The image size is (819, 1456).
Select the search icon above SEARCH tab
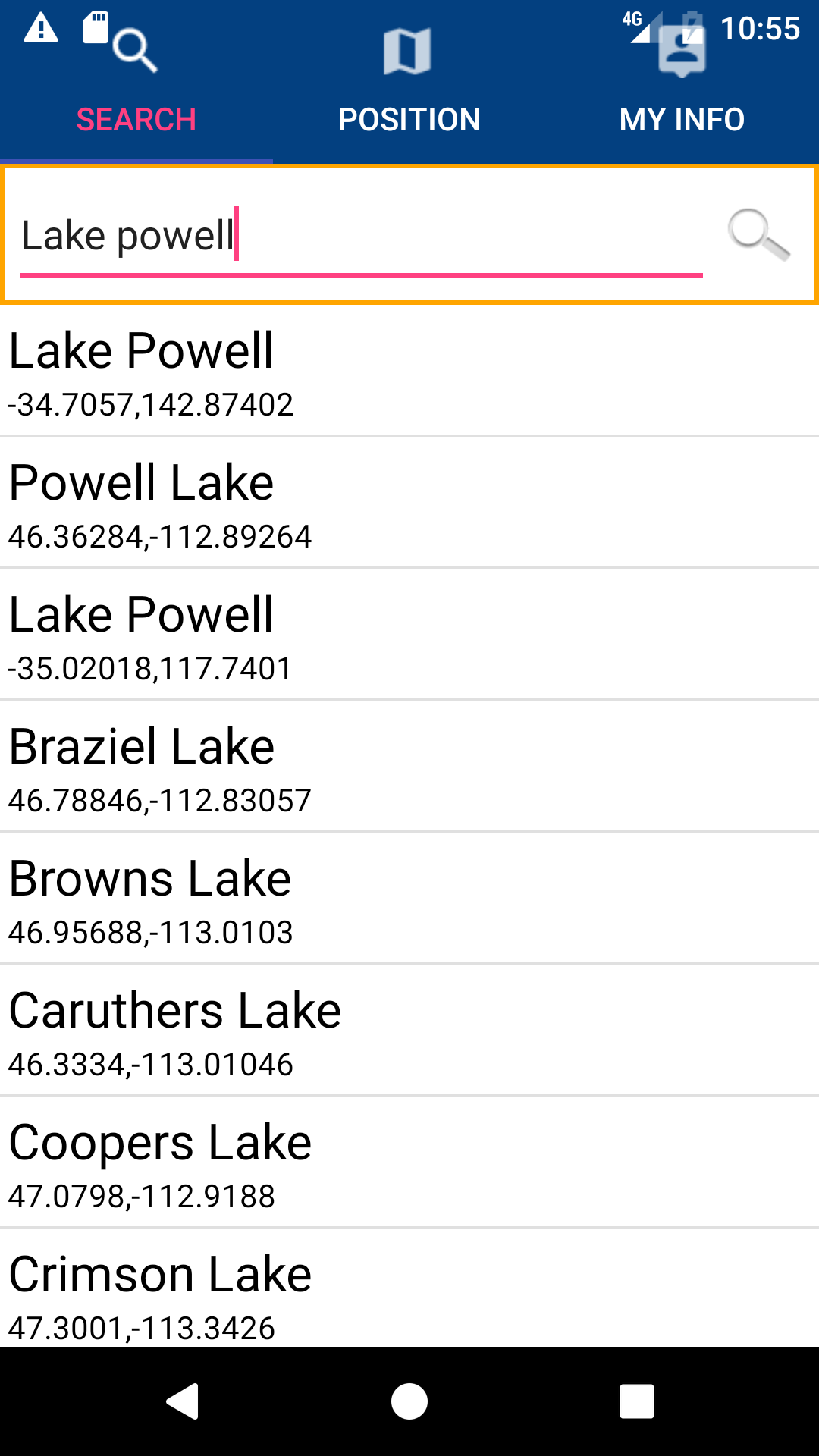(136, 49)
